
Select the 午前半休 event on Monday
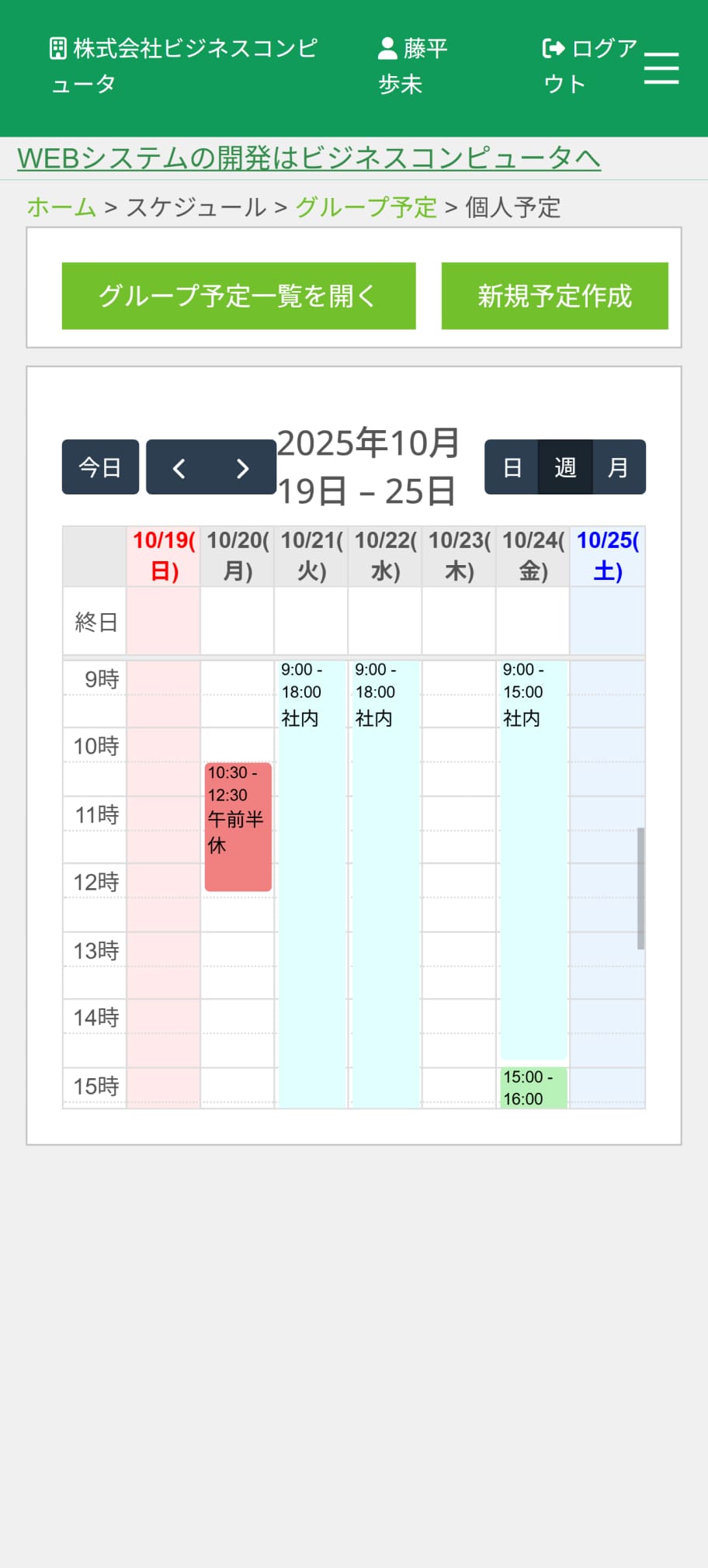click(238, 825)
